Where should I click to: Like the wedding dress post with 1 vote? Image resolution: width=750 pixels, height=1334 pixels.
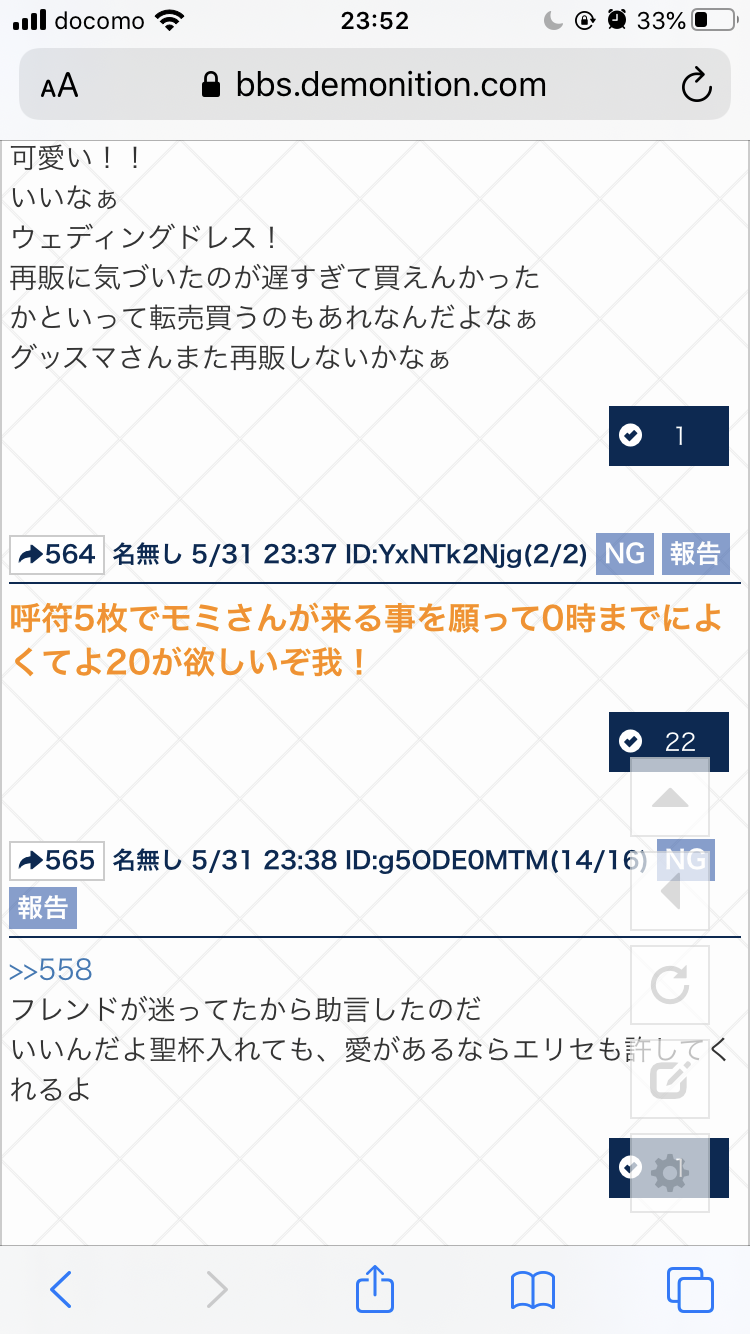pyautogui.click(x=668, y=436)
